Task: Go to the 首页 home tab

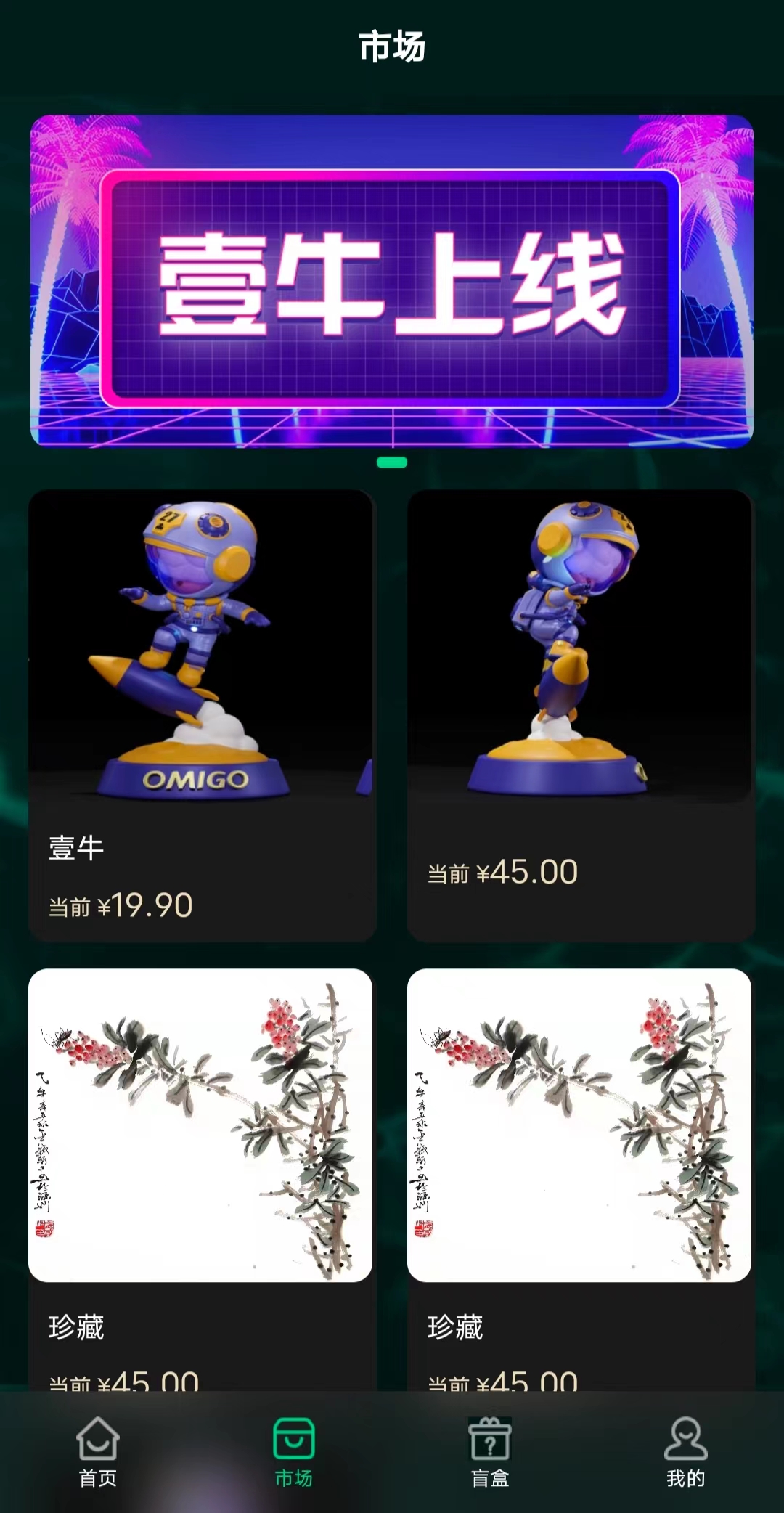Action: coord(98,1451)
